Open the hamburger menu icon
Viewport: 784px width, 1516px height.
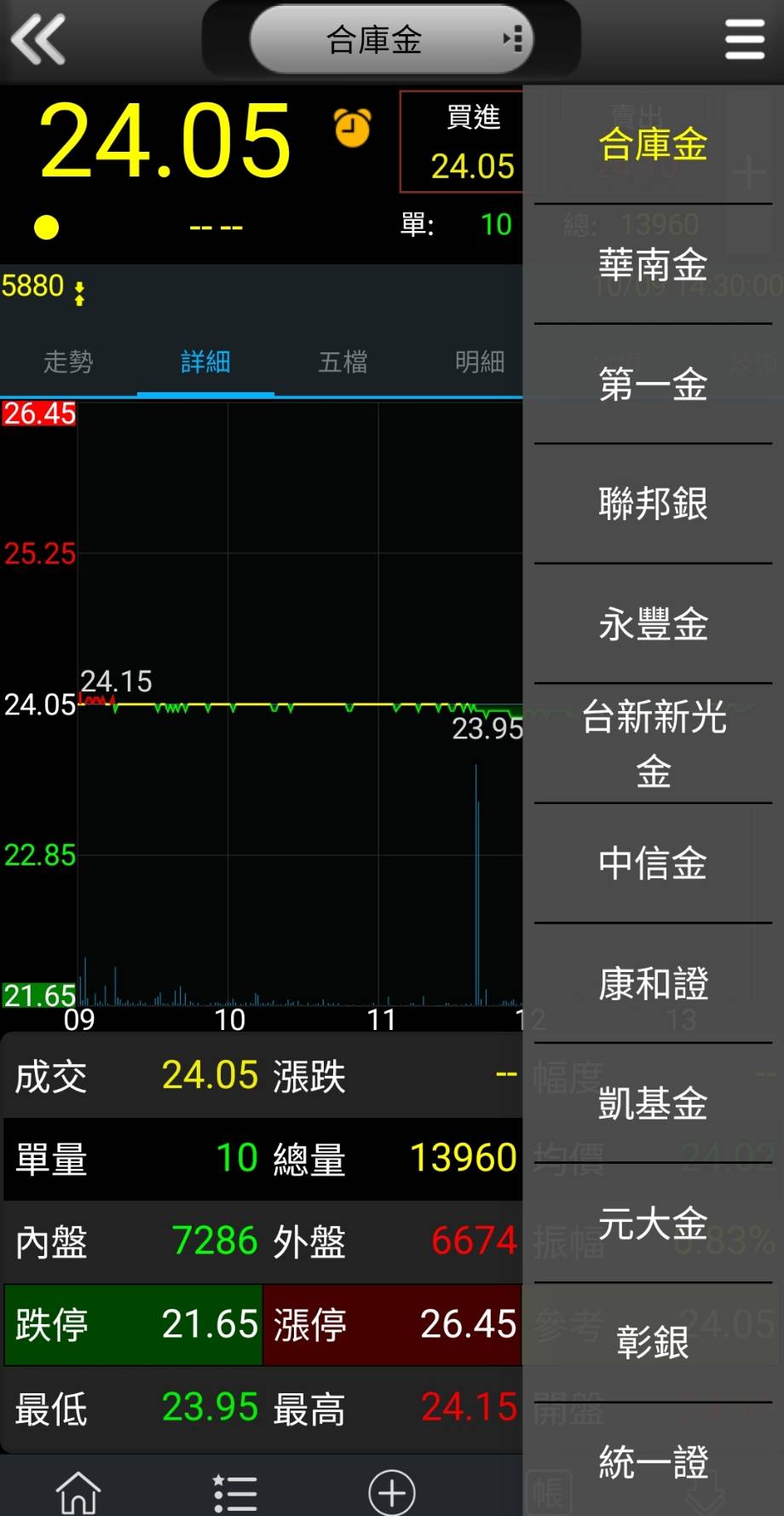743,38
